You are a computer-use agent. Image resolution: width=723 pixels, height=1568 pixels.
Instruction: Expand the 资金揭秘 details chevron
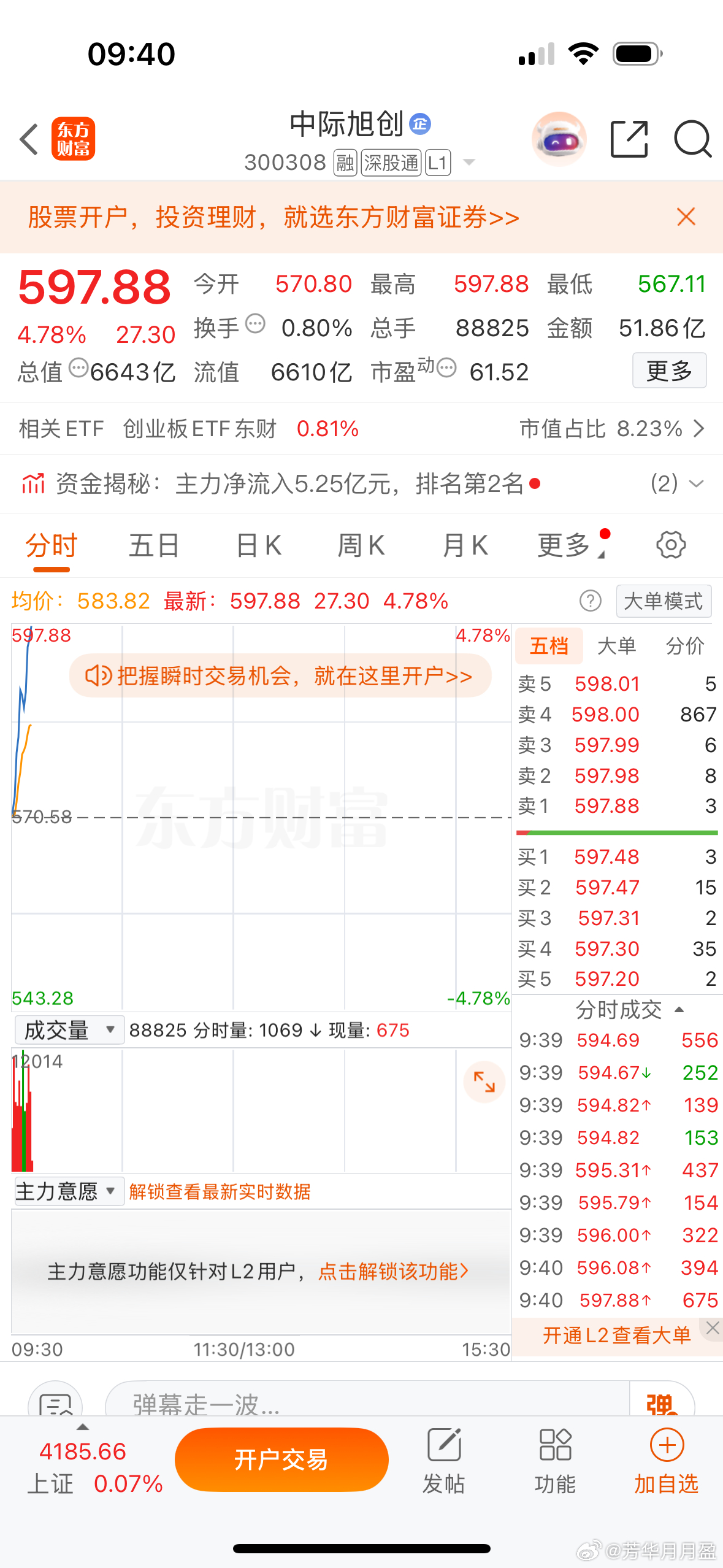tap(698, 484)
